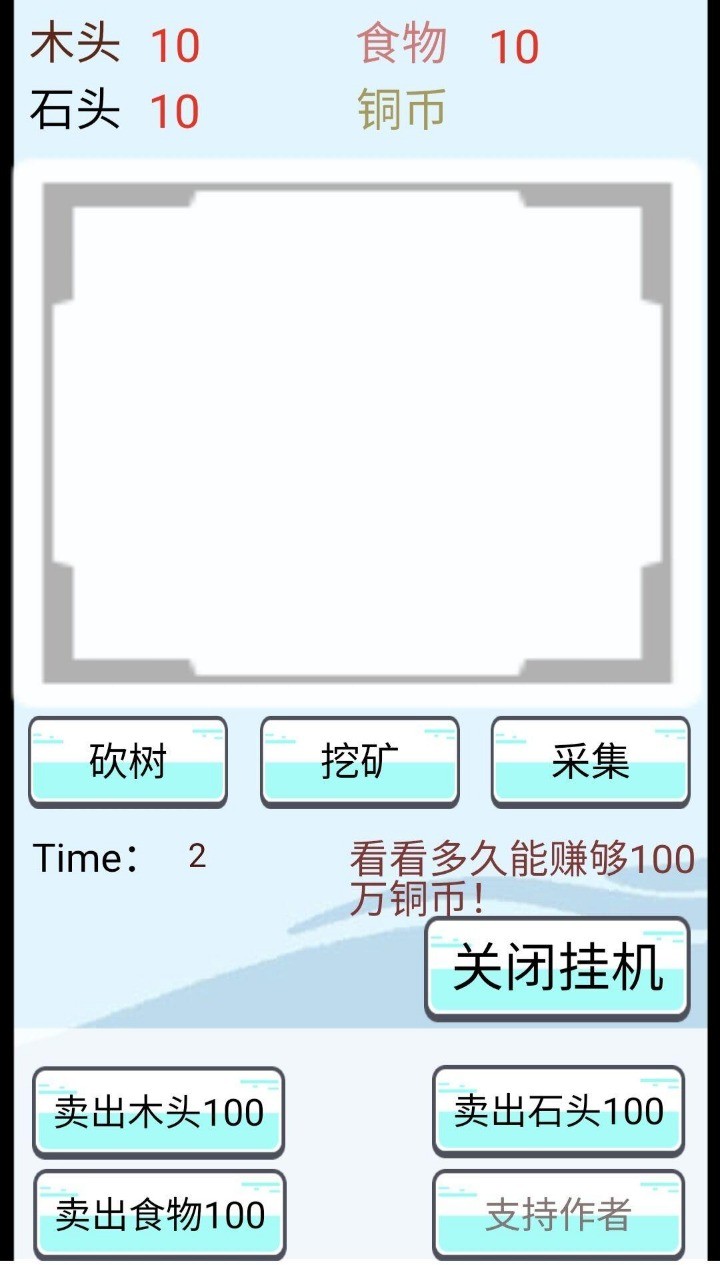The image size is (720, 1265).
Task: Click the 砍树 (chop wood) button
Action: coord(127,761)
